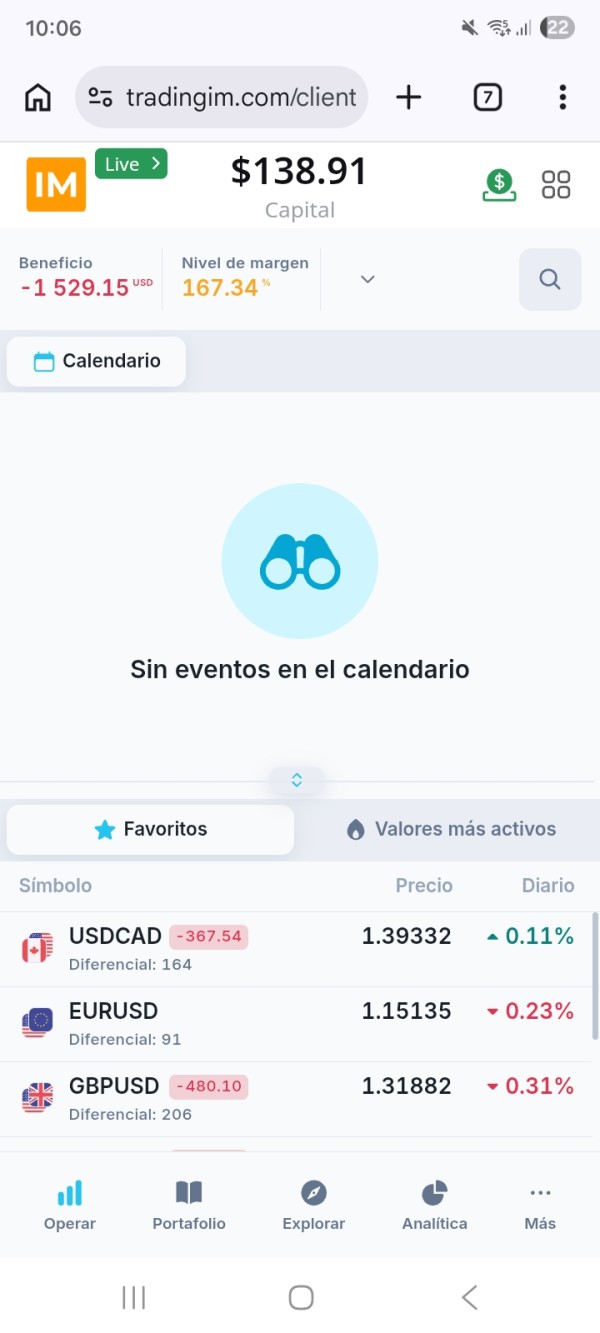Open the browser home page
The width and height of the screenshot is (600, 1333).
[38, 97]
